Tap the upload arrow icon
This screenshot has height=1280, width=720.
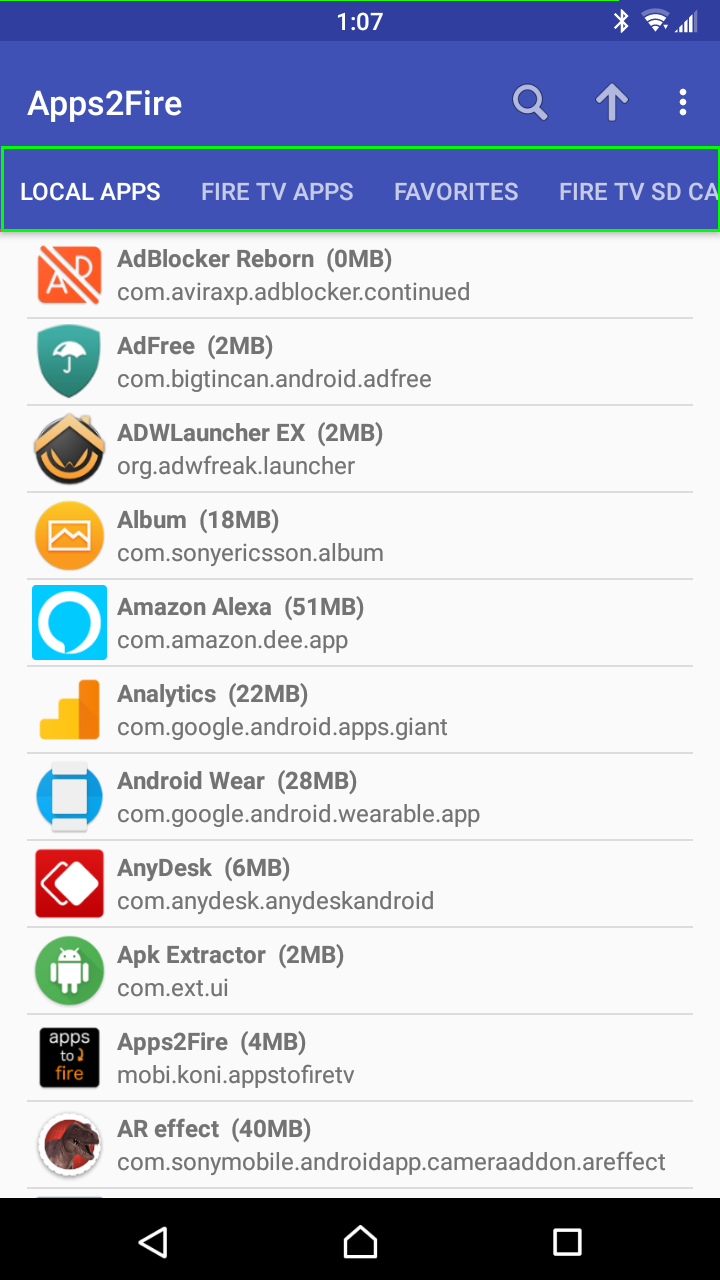(x=612, y=102)
